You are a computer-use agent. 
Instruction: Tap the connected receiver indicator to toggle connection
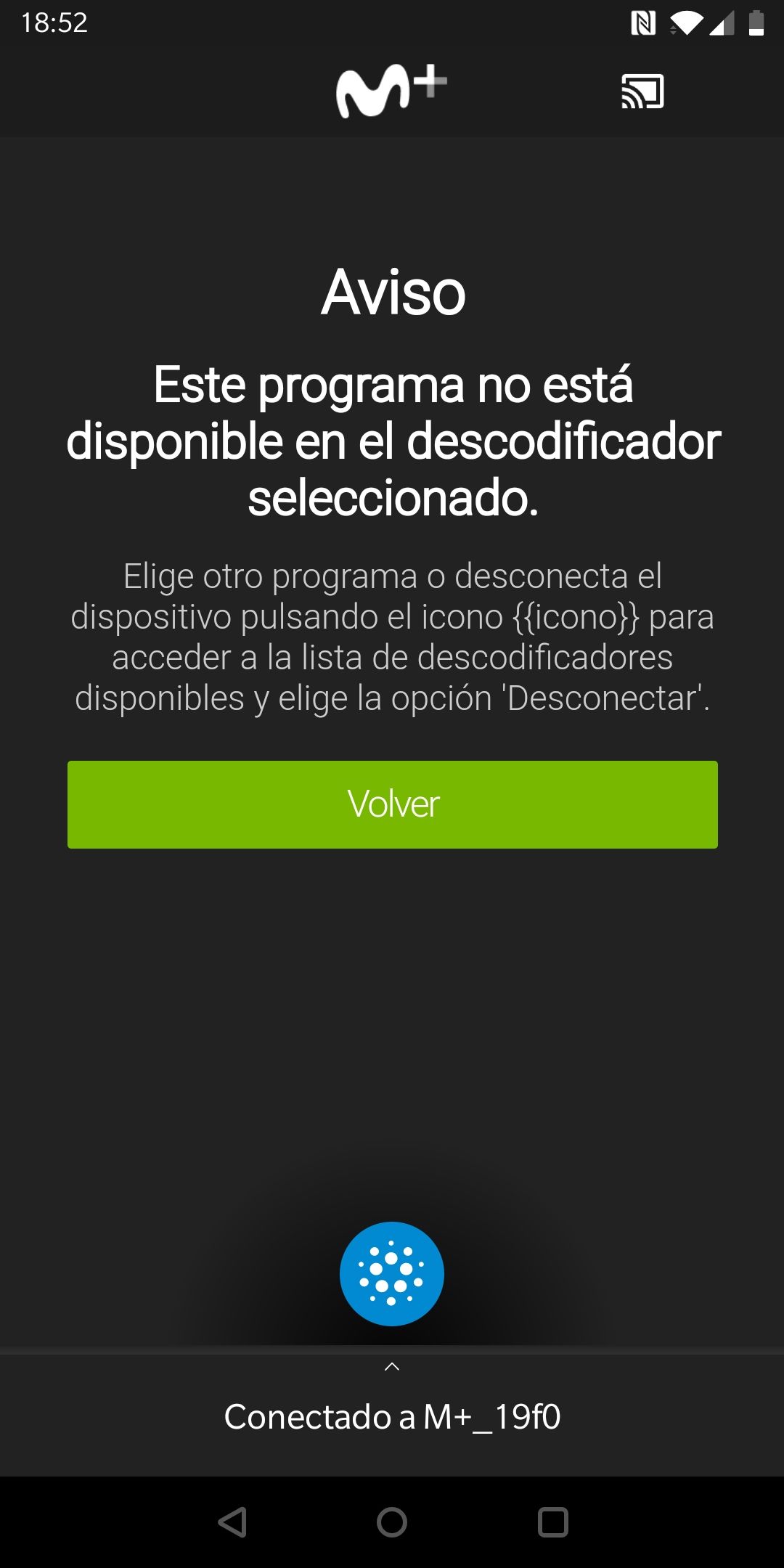pos(392,1273)
